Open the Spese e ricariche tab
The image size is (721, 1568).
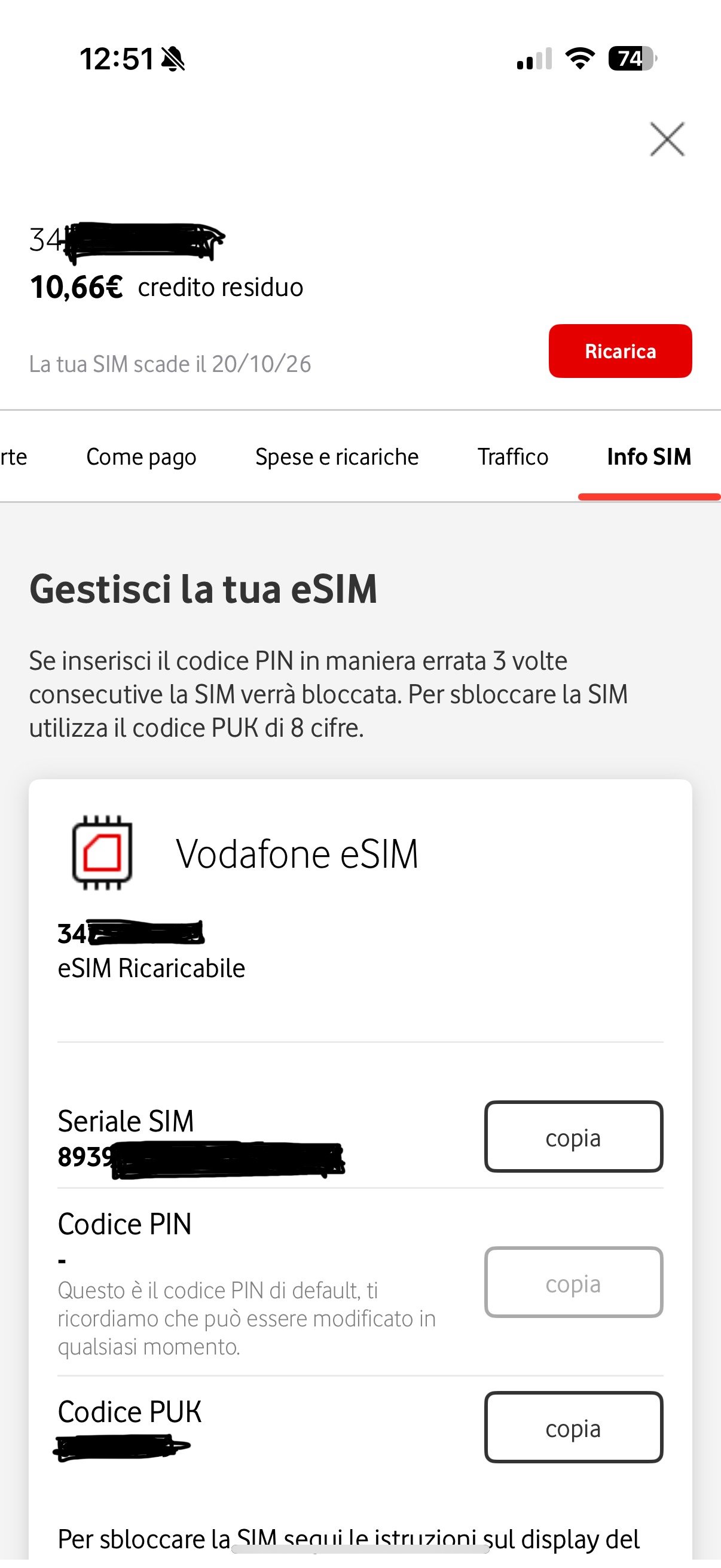coord(337,457)
